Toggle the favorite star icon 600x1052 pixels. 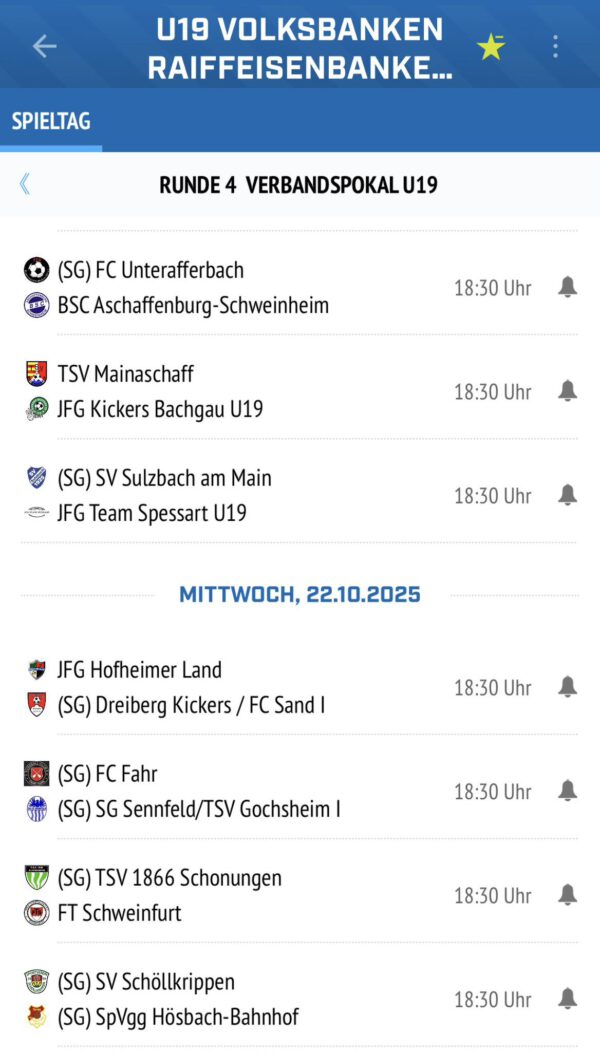click(491, 46)
